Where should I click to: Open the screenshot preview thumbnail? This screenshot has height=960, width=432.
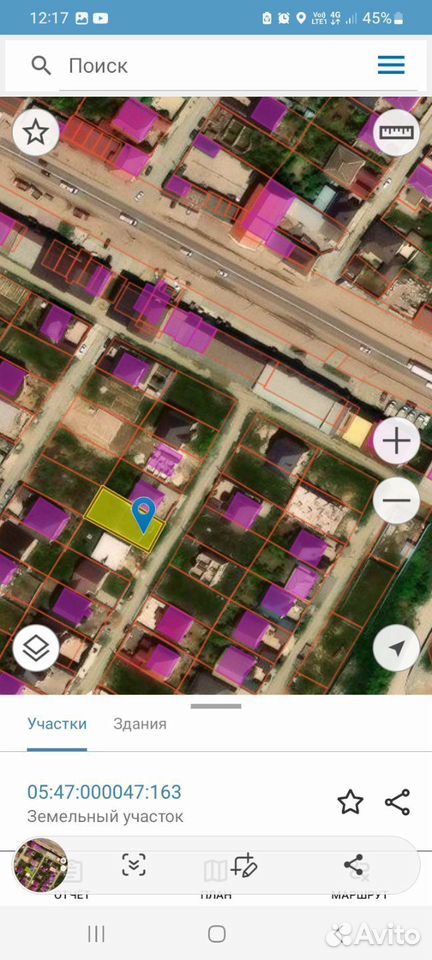click(x=40, y=865)
